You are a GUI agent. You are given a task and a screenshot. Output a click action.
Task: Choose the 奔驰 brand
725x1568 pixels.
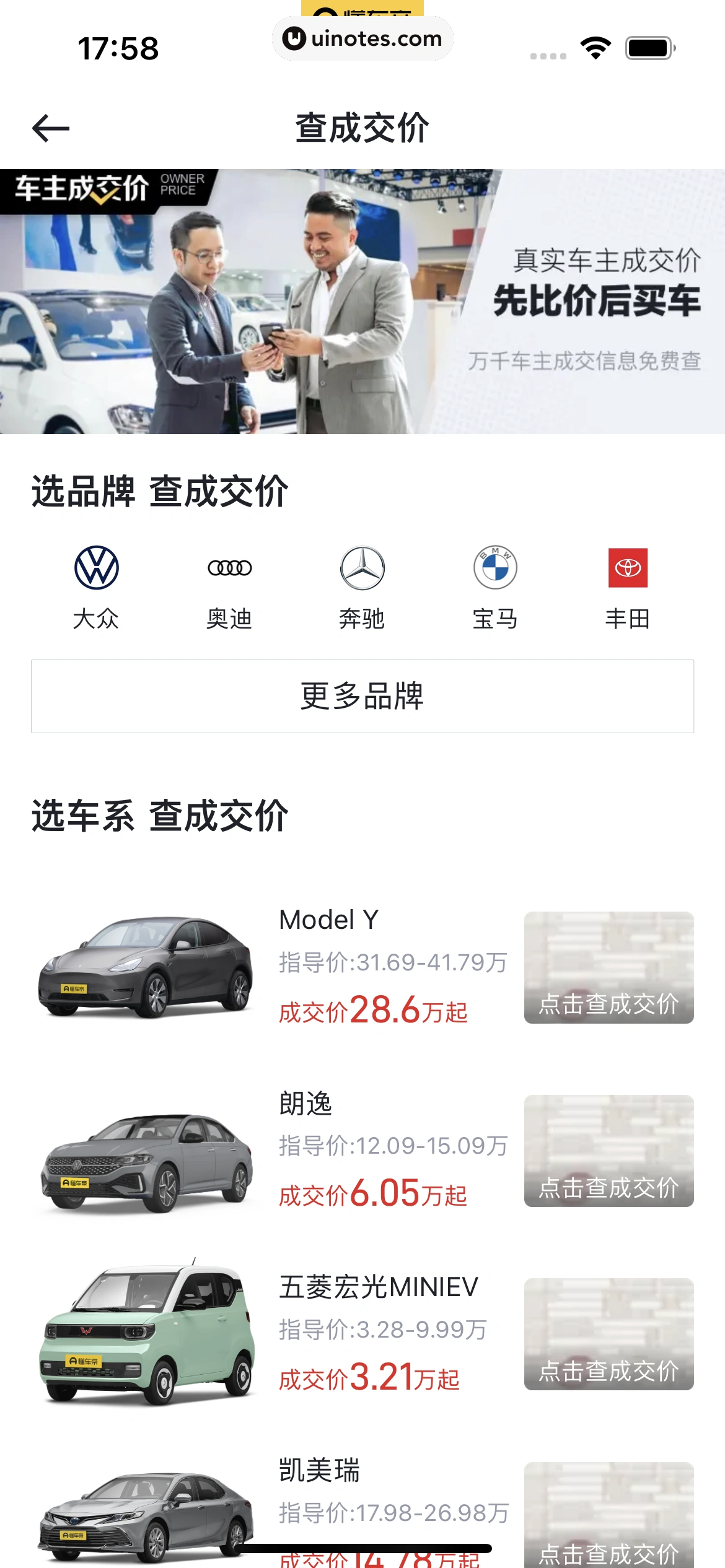362,586
